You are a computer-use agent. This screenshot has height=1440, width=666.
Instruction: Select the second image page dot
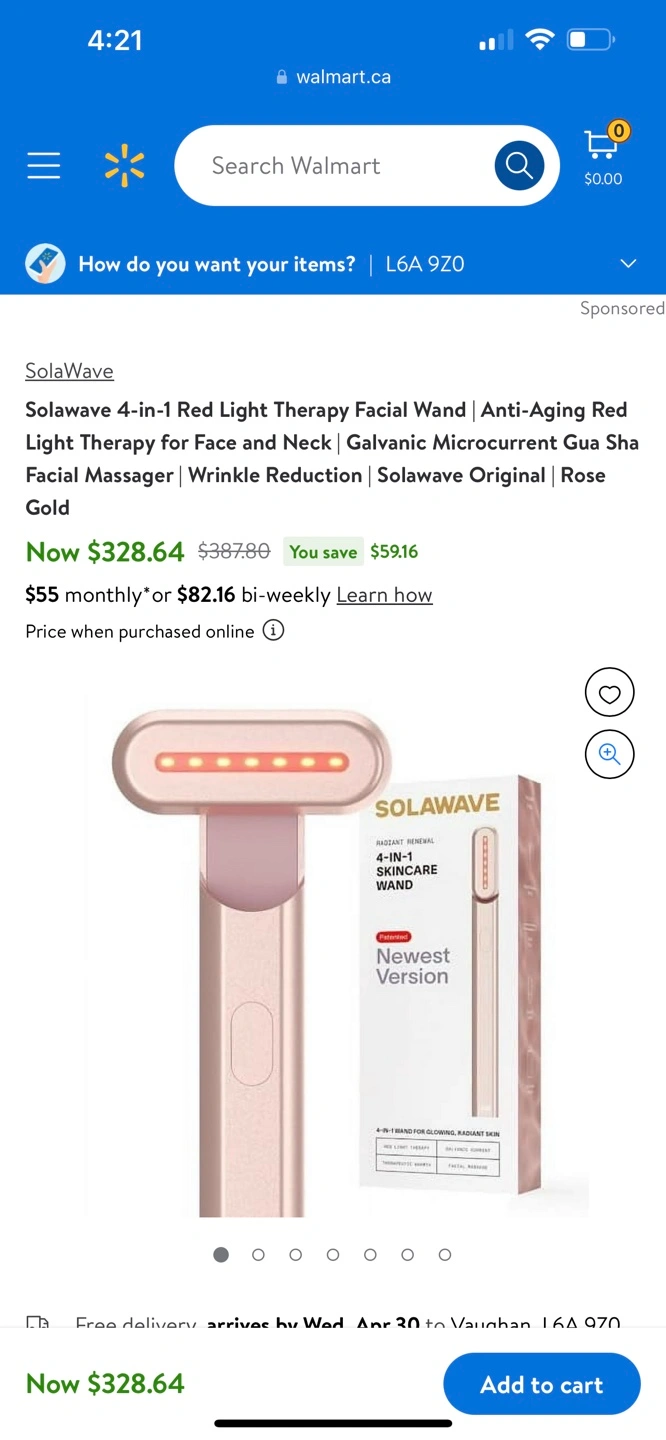(258, 1255)
